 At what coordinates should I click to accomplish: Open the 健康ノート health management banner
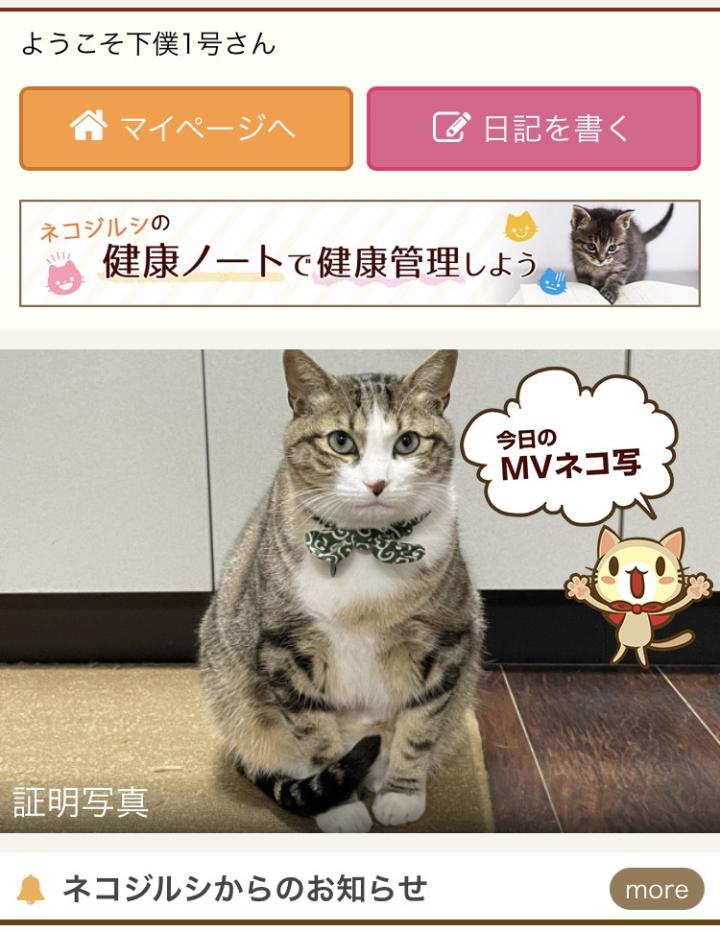[x=359, y=254]
